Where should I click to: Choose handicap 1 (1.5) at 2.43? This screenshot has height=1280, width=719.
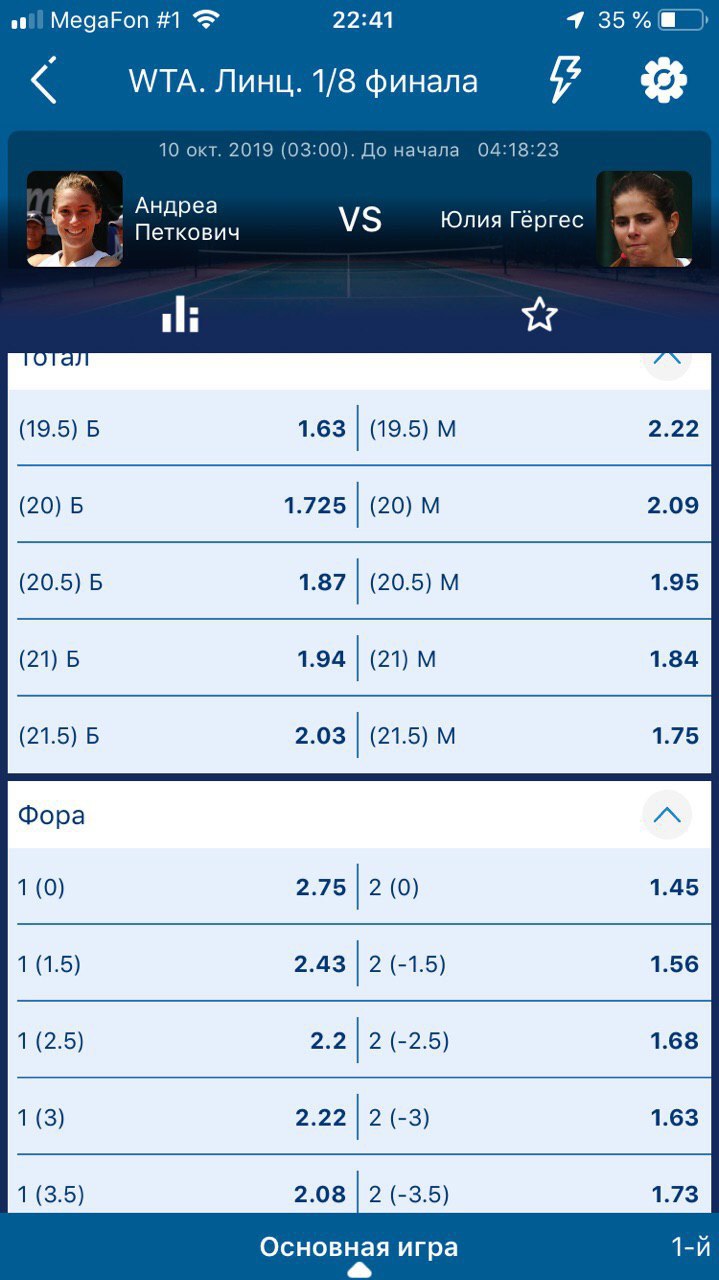pos(182,964)
